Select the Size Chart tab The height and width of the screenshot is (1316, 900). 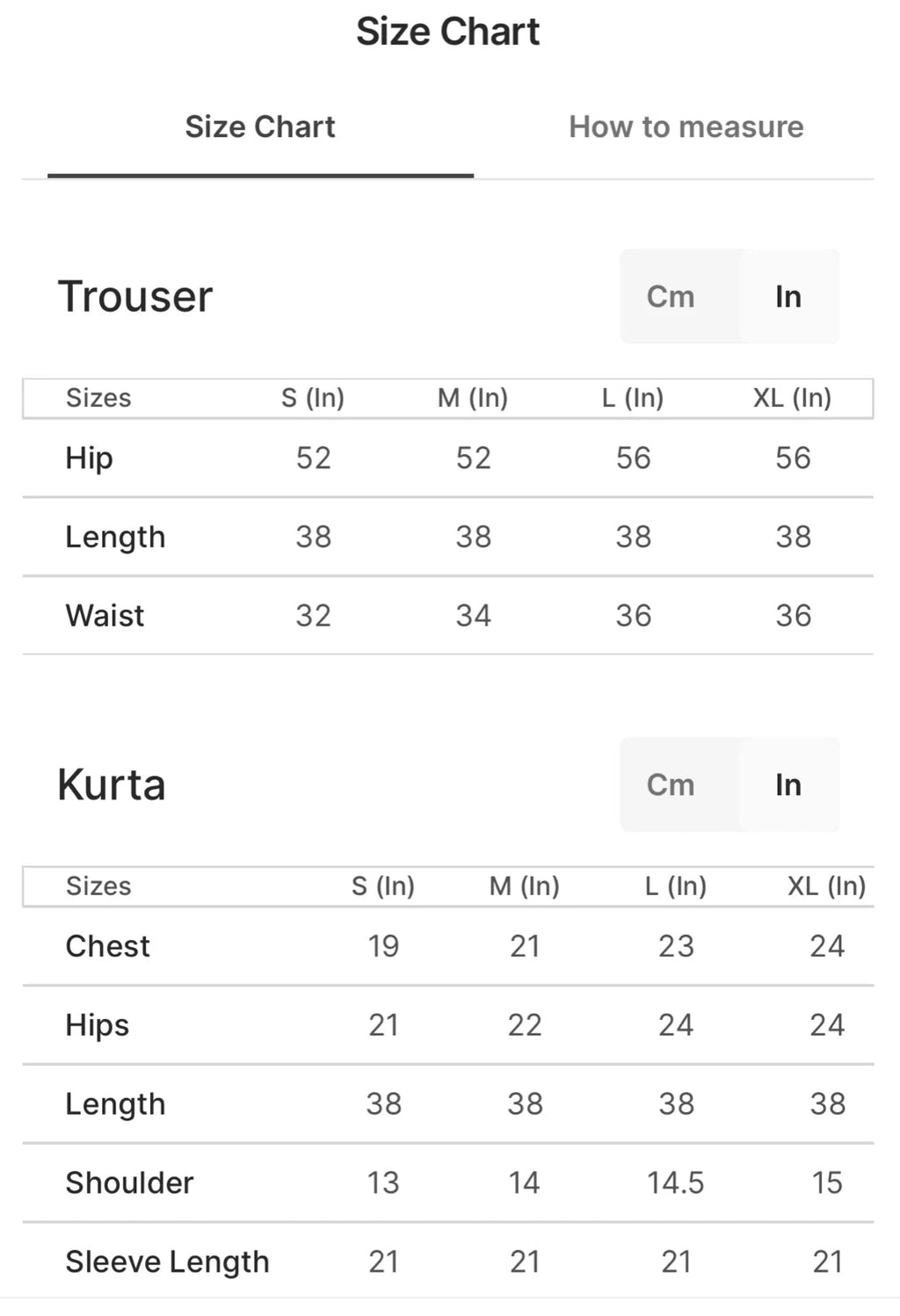tap(260, 127)
